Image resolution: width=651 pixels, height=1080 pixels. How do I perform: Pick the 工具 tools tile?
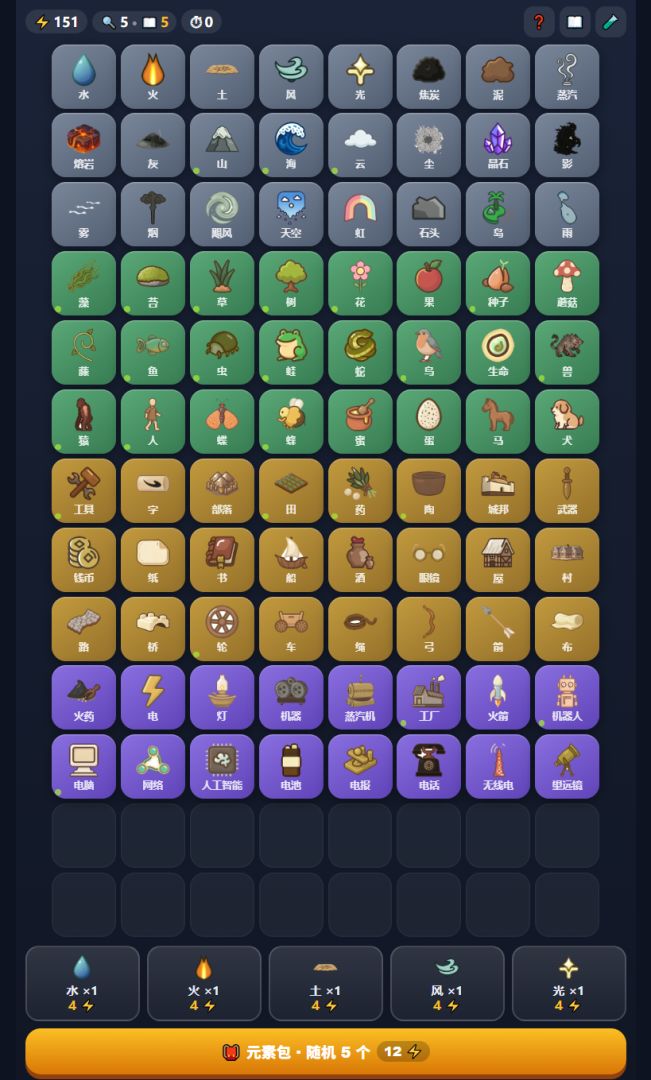(83, 490)
